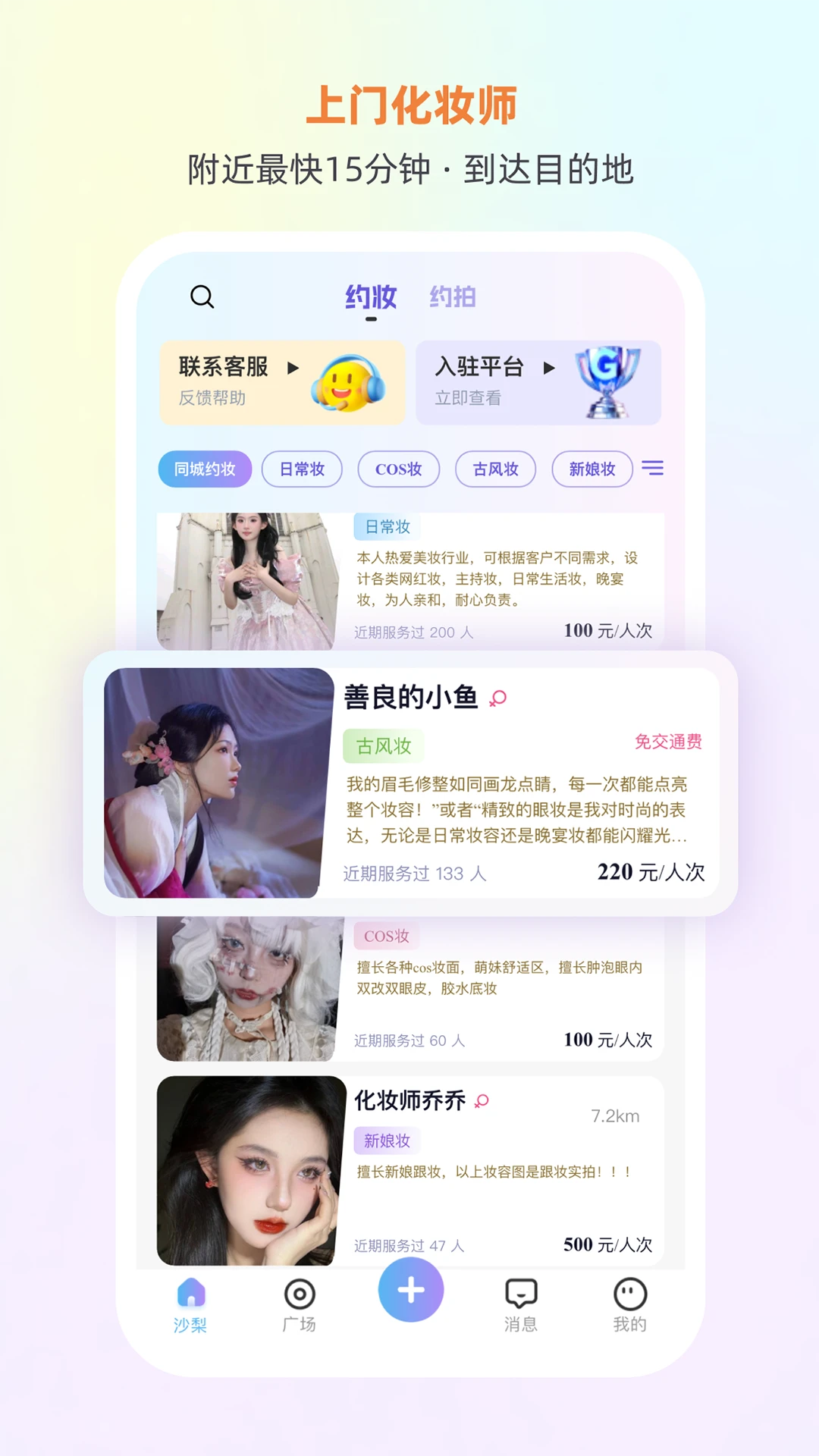Screen dimensions: 819x1456
Task: Open the 我的 profile icon
Action: pyautogui.click(x=630, y=1301)
